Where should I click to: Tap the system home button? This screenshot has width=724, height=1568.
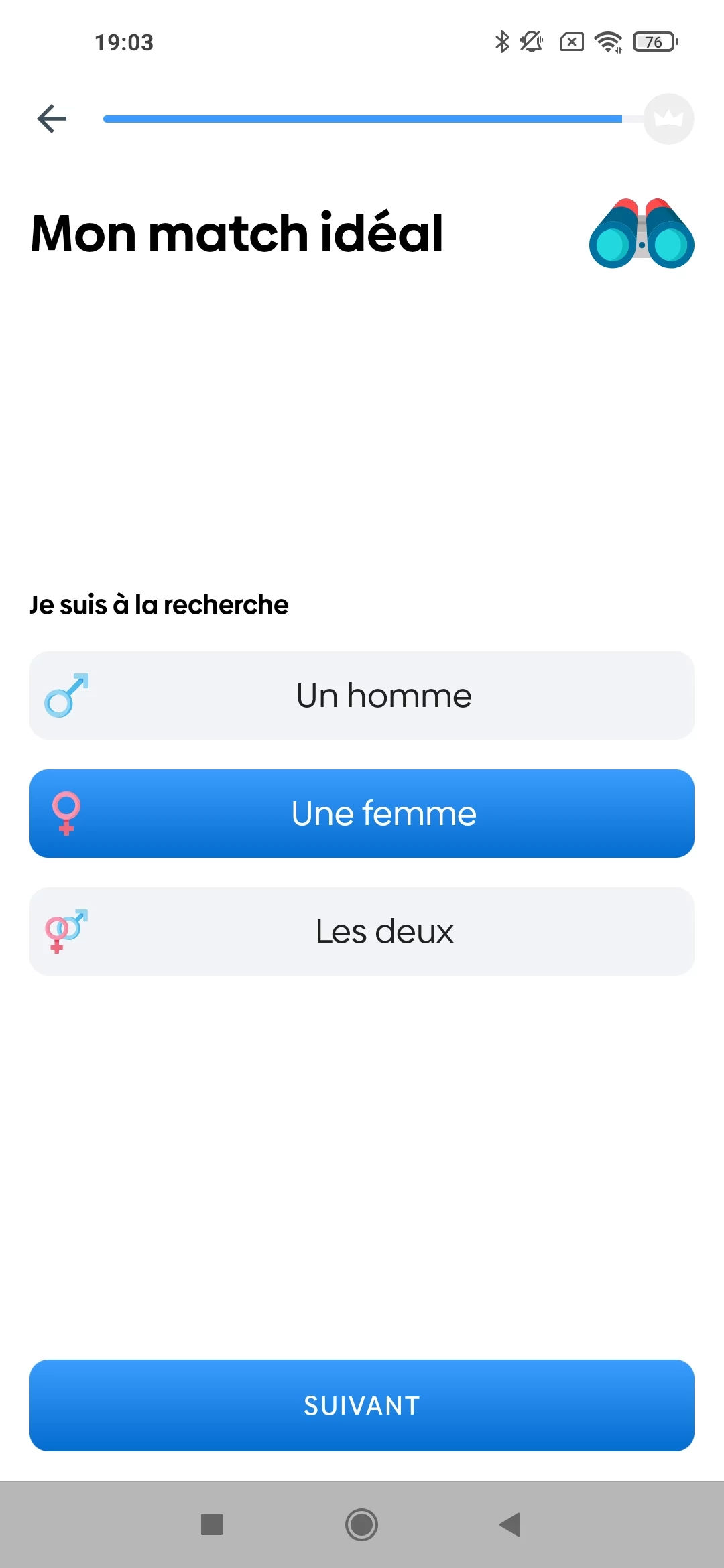tap(361, 1524)
